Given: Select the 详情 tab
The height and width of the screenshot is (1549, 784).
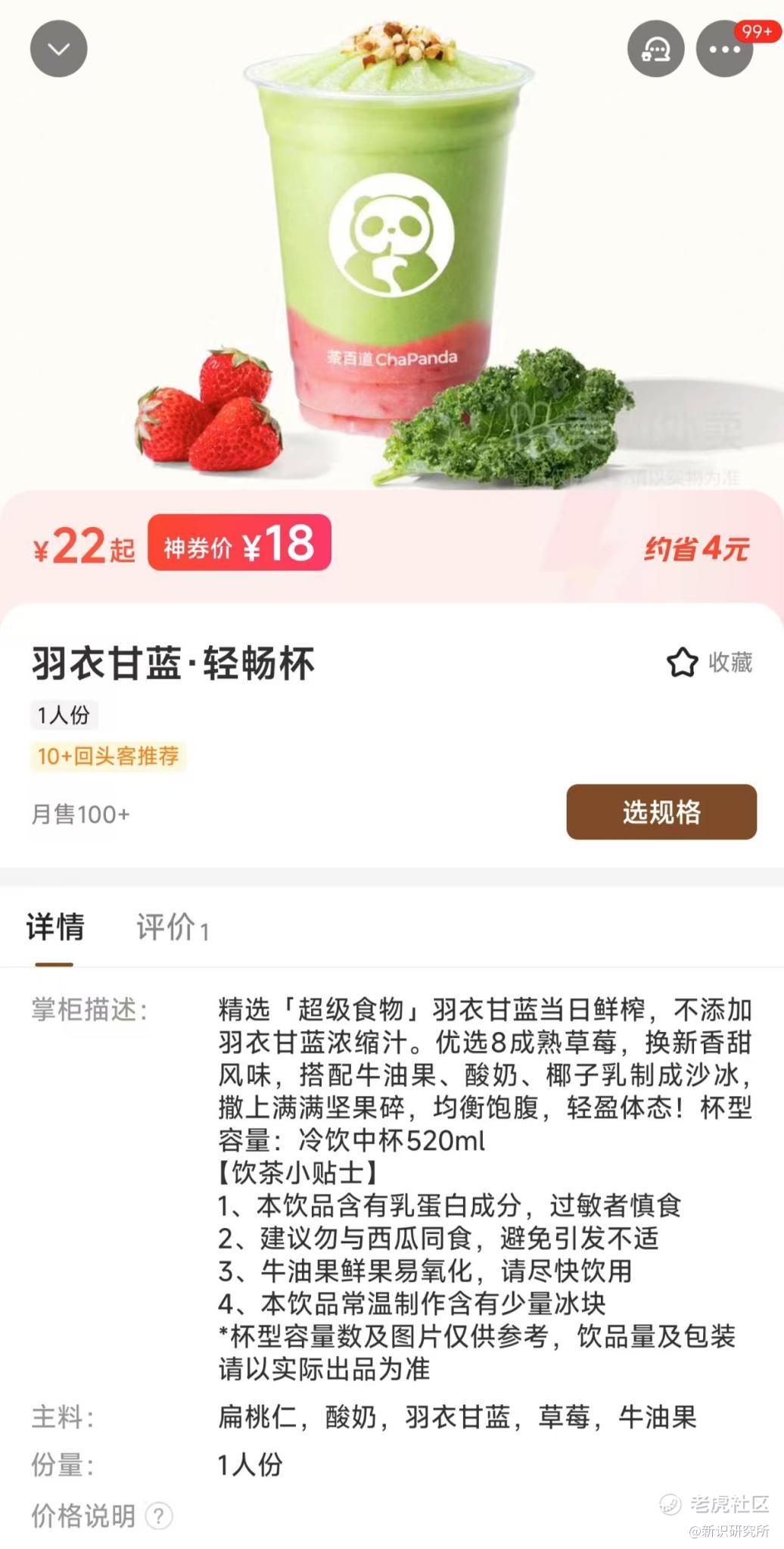Looking at the screenshot, I should (54, 927).
